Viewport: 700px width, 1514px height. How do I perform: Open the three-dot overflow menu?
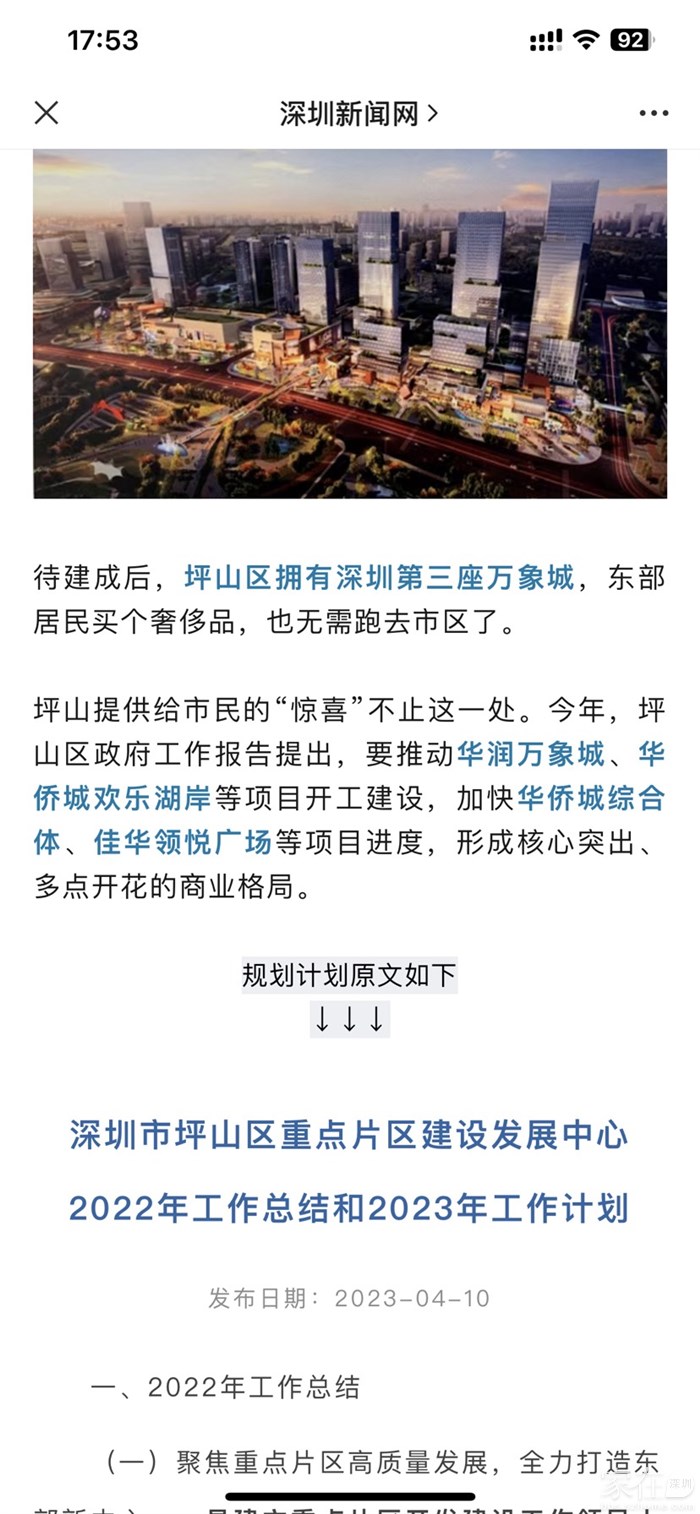point(653,114)
